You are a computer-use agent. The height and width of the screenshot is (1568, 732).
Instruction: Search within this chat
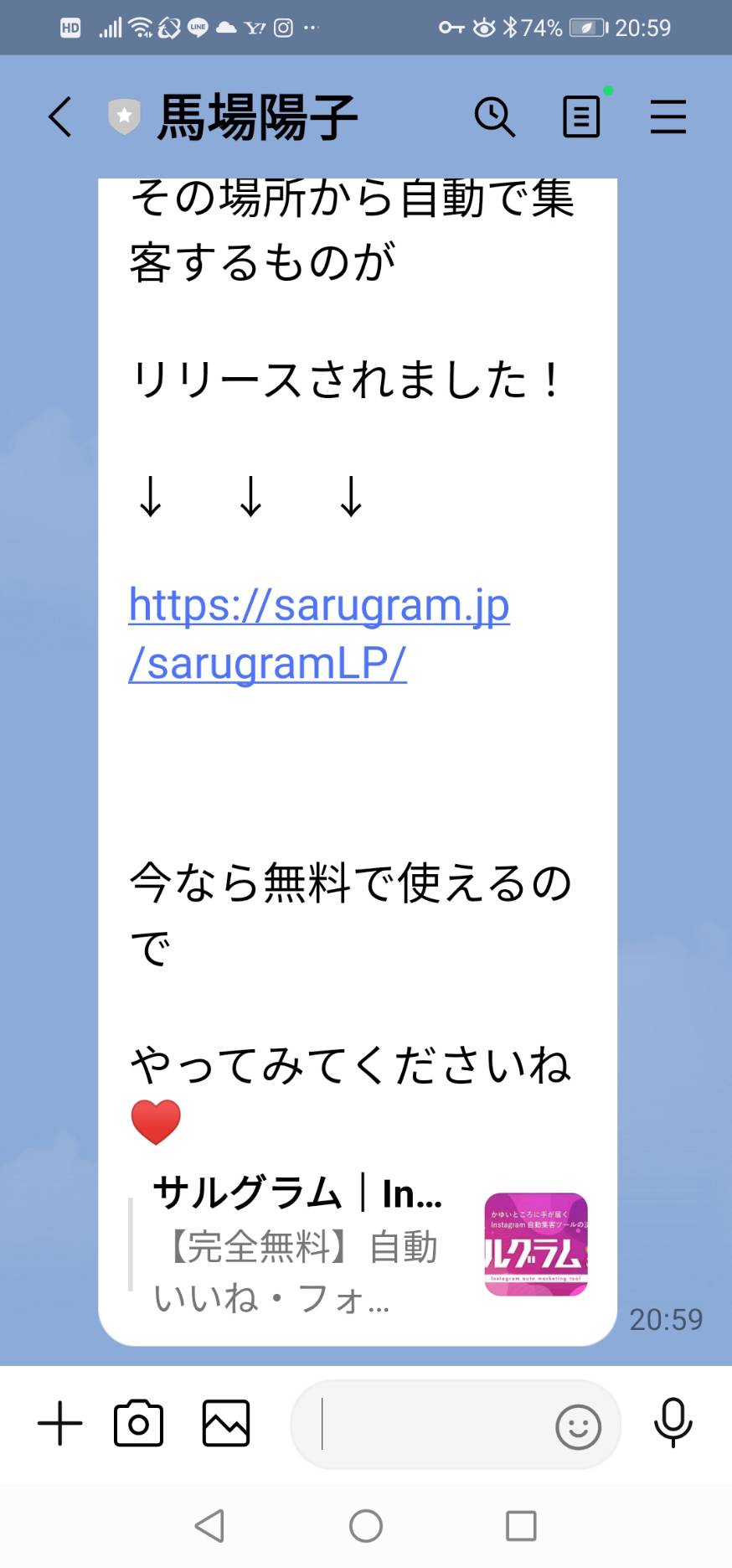[x=494, y=116]
